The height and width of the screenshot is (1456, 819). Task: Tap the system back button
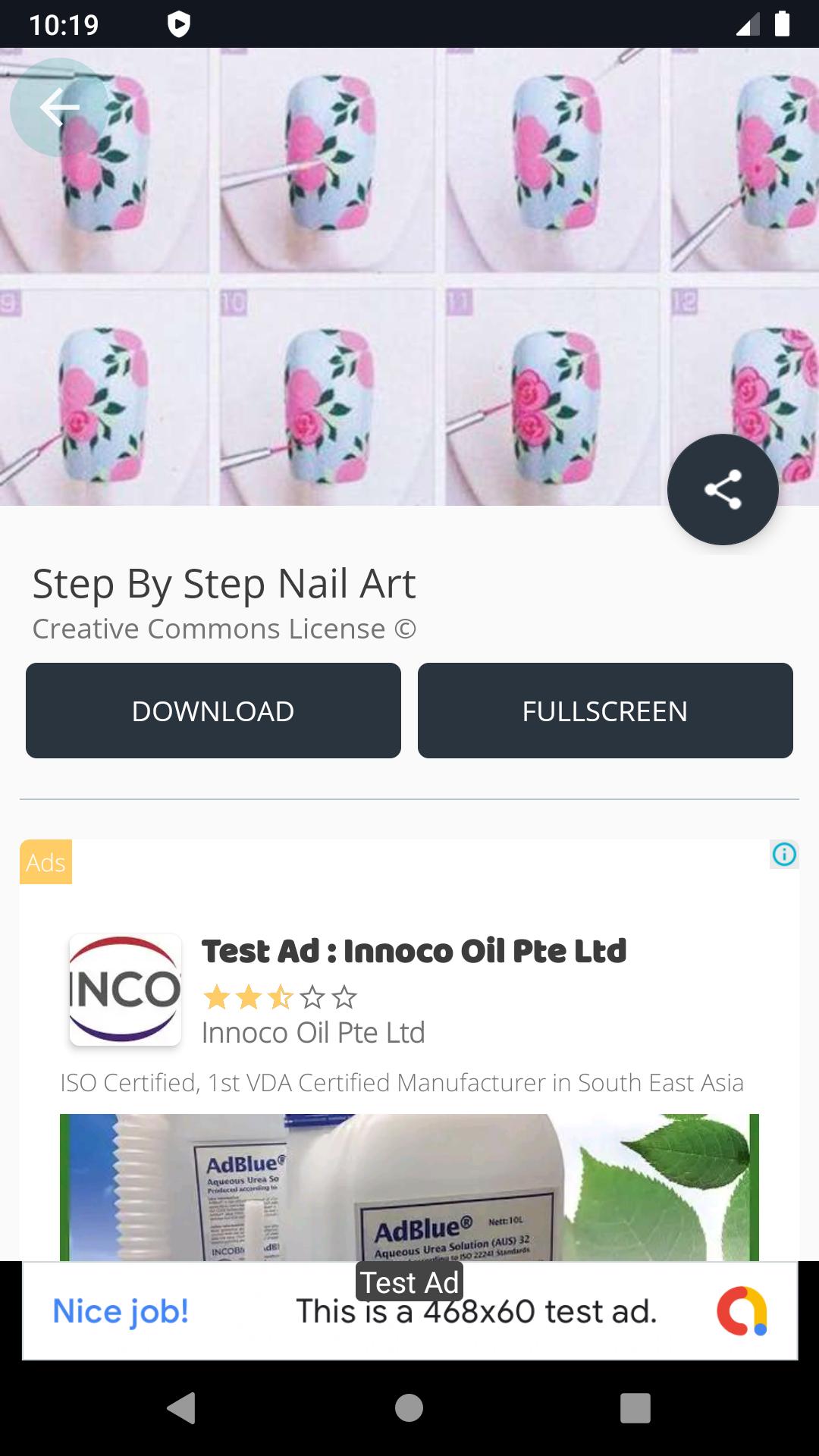pyautogui.click(x=181, y=1408)
